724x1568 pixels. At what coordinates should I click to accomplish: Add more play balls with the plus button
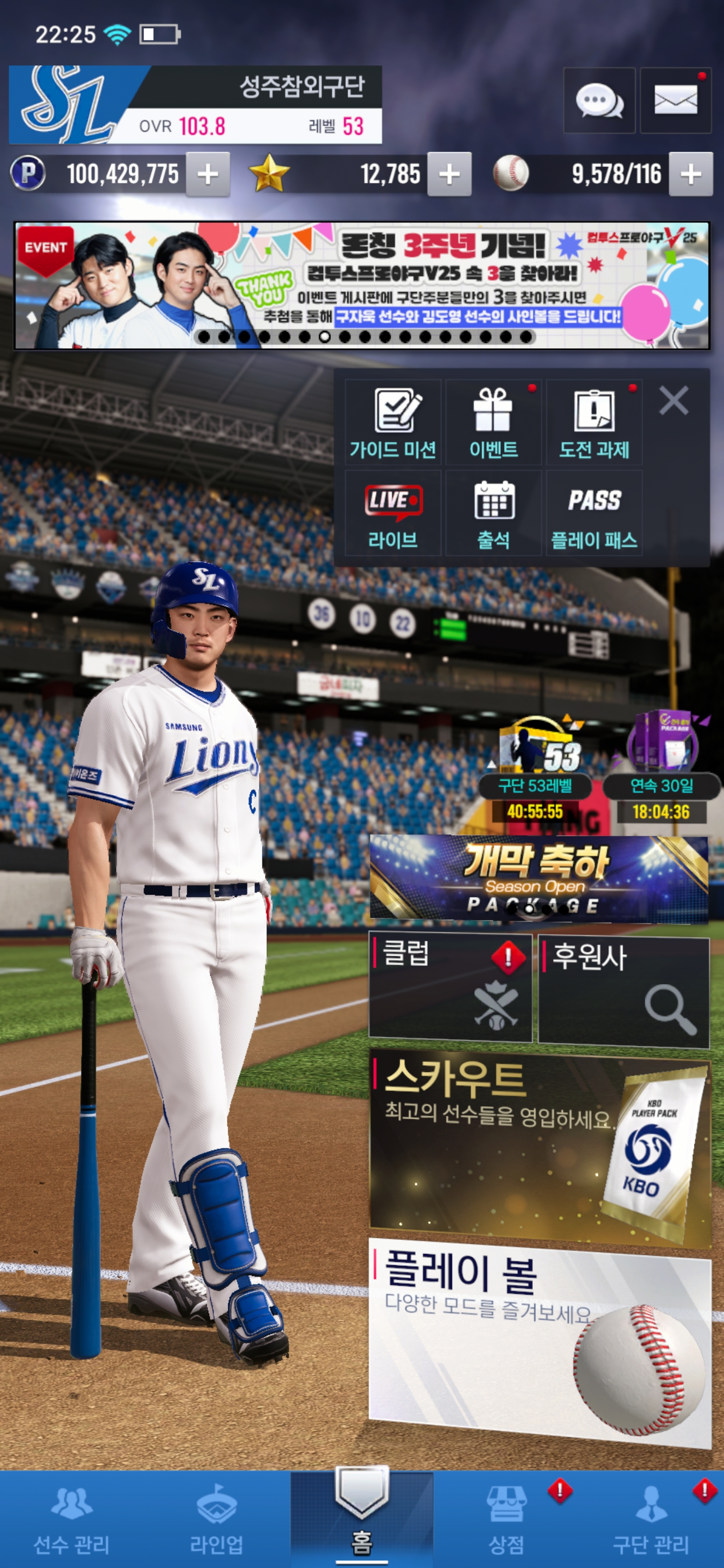click(690, 174)
